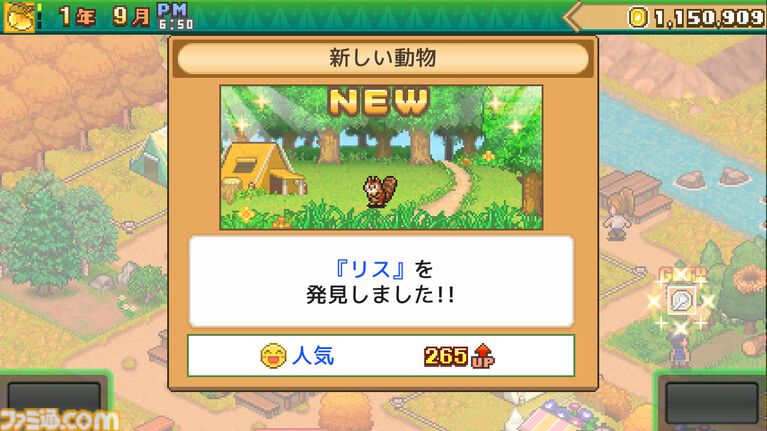
Task: Tap the dark button at bottom right
Action: (x=712, y=402)
